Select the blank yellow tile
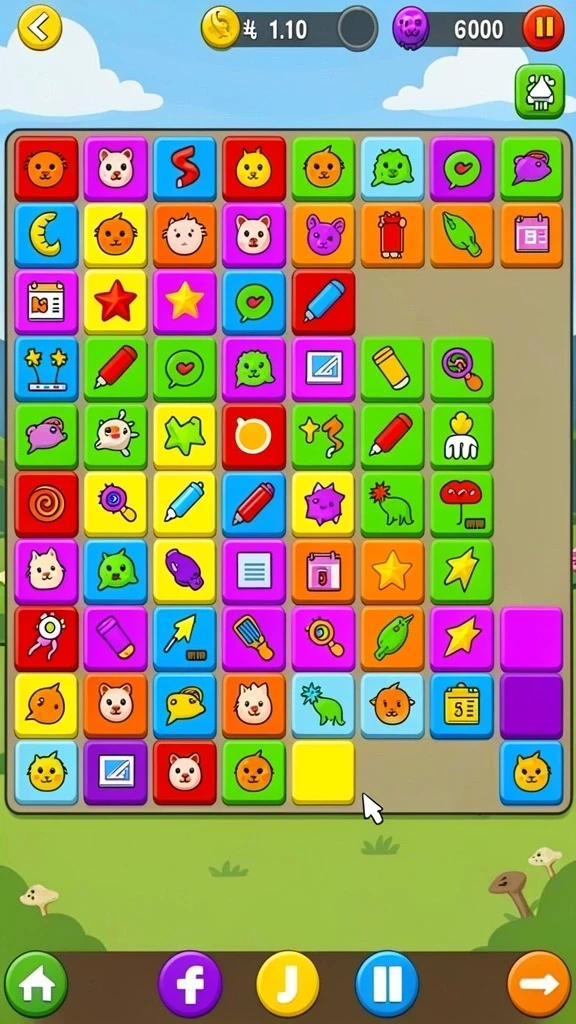The width and height of the screenshot is (576, 1024). click(323, 772)
